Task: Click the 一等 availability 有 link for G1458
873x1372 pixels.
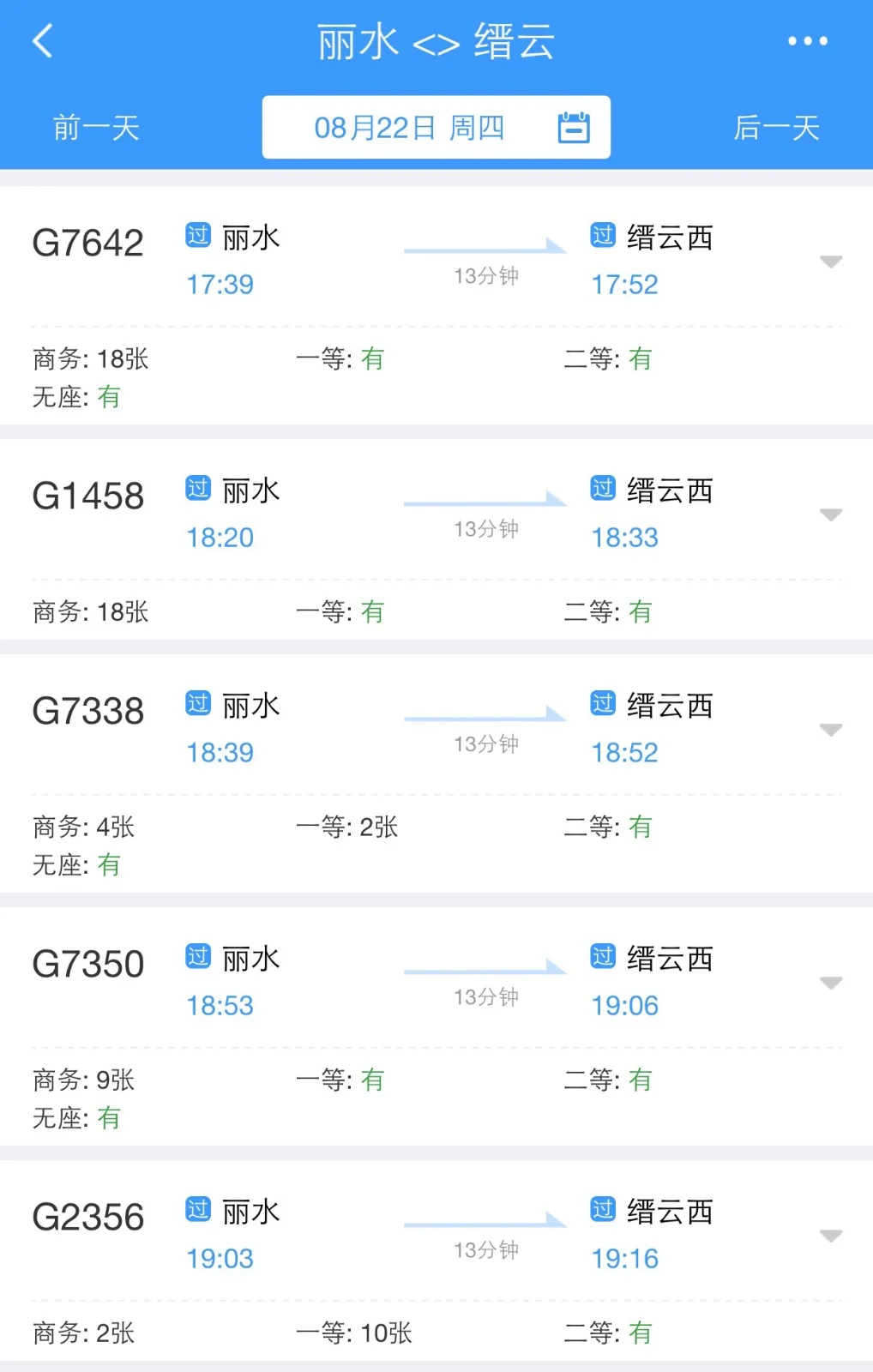Action: [372, 611]
